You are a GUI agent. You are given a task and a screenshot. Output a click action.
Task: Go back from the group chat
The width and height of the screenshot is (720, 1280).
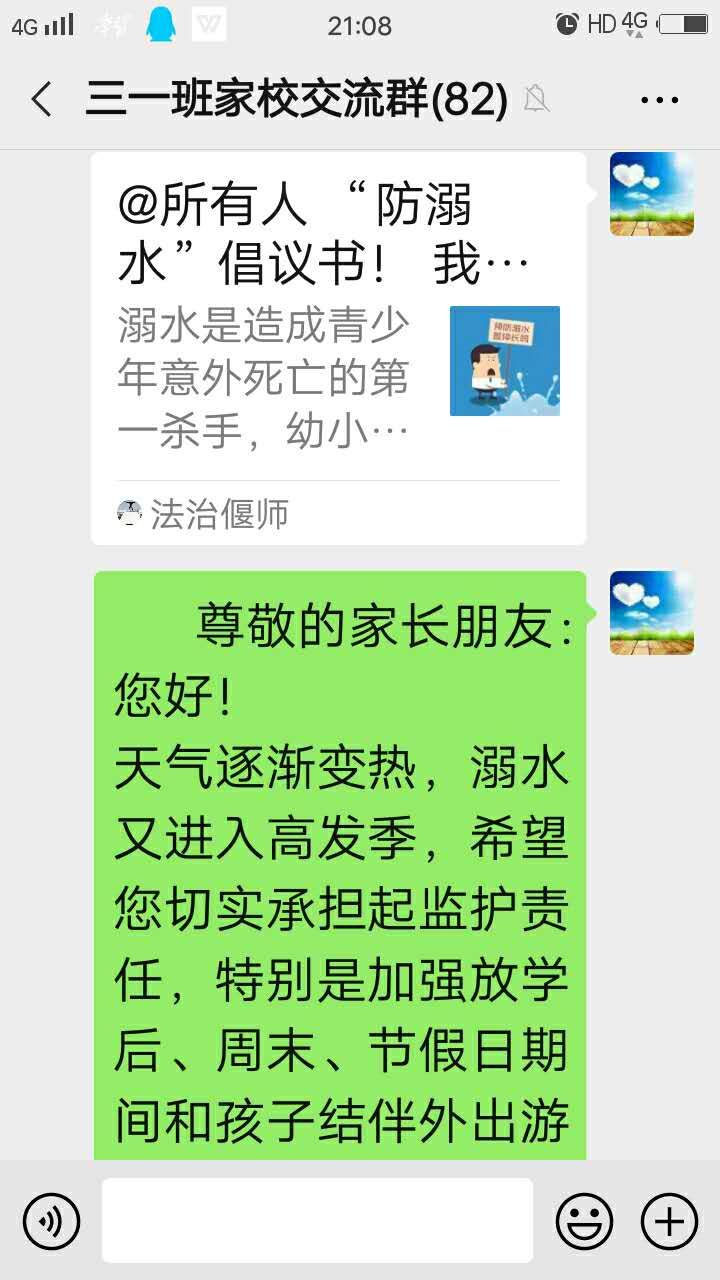[42, 100]
